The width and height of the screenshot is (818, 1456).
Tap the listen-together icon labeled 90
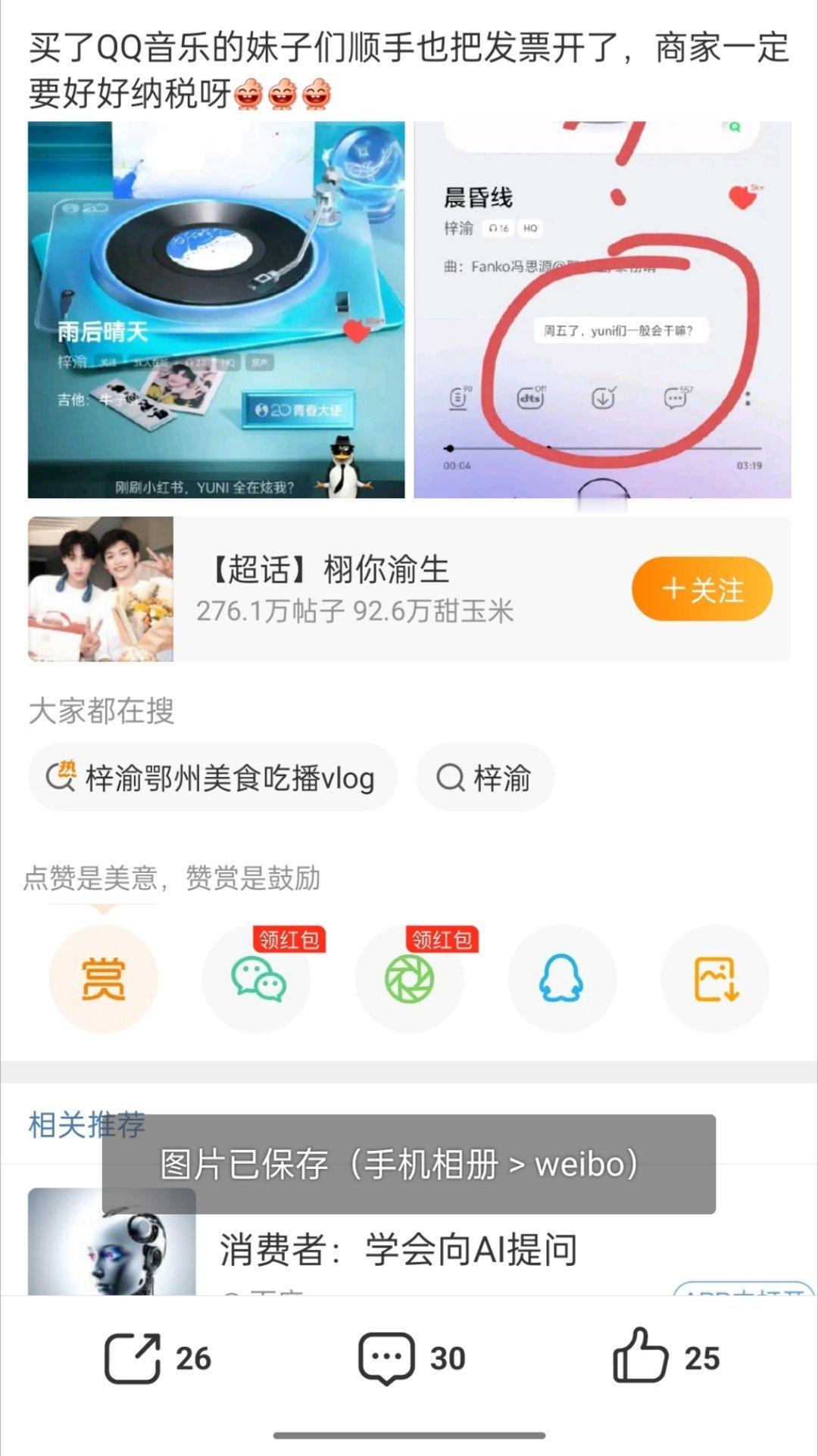coord(458,399)
